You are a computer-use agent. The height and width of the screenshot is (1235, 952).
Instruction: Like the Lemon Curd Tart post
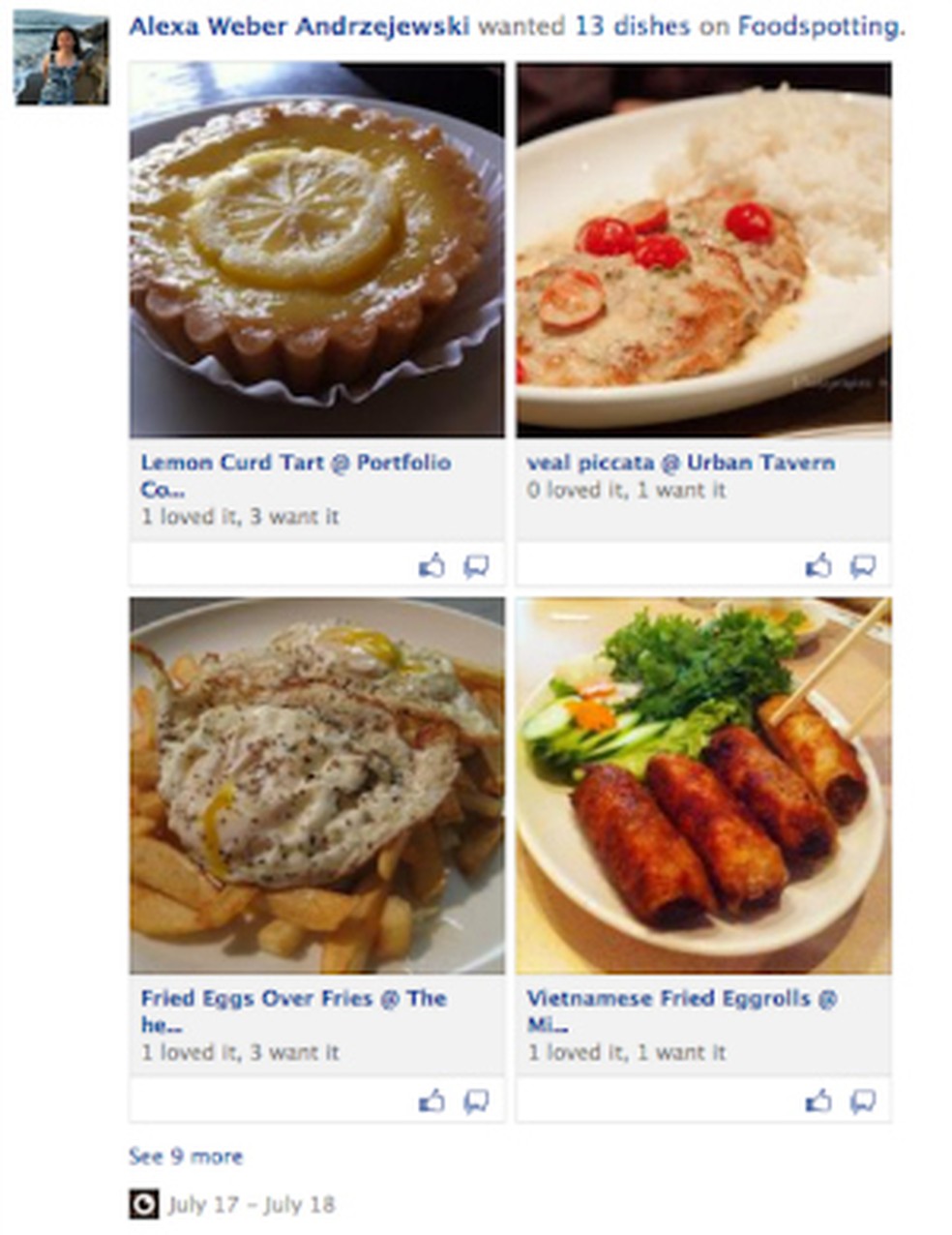[x=435, y=565]
